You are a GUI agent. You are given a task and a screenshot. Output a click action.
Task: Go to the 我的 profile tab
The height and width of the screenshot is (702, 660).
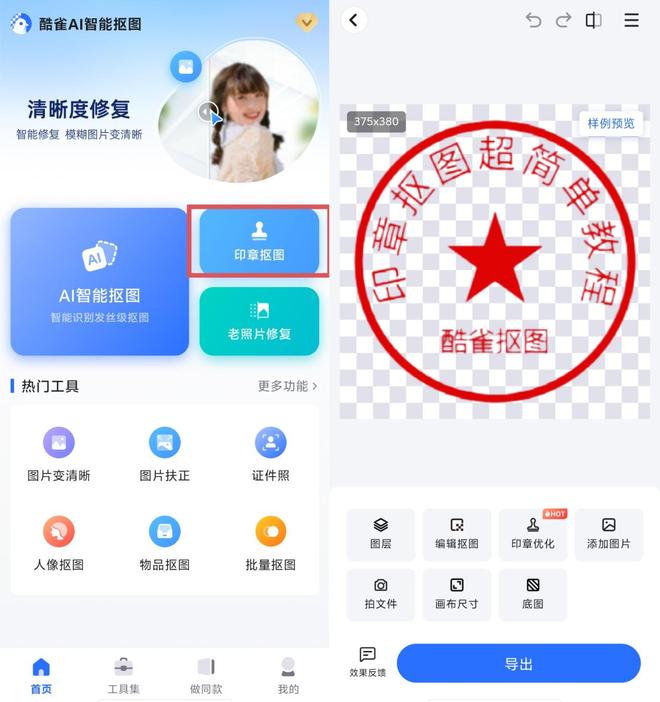(x=288, y=675)
